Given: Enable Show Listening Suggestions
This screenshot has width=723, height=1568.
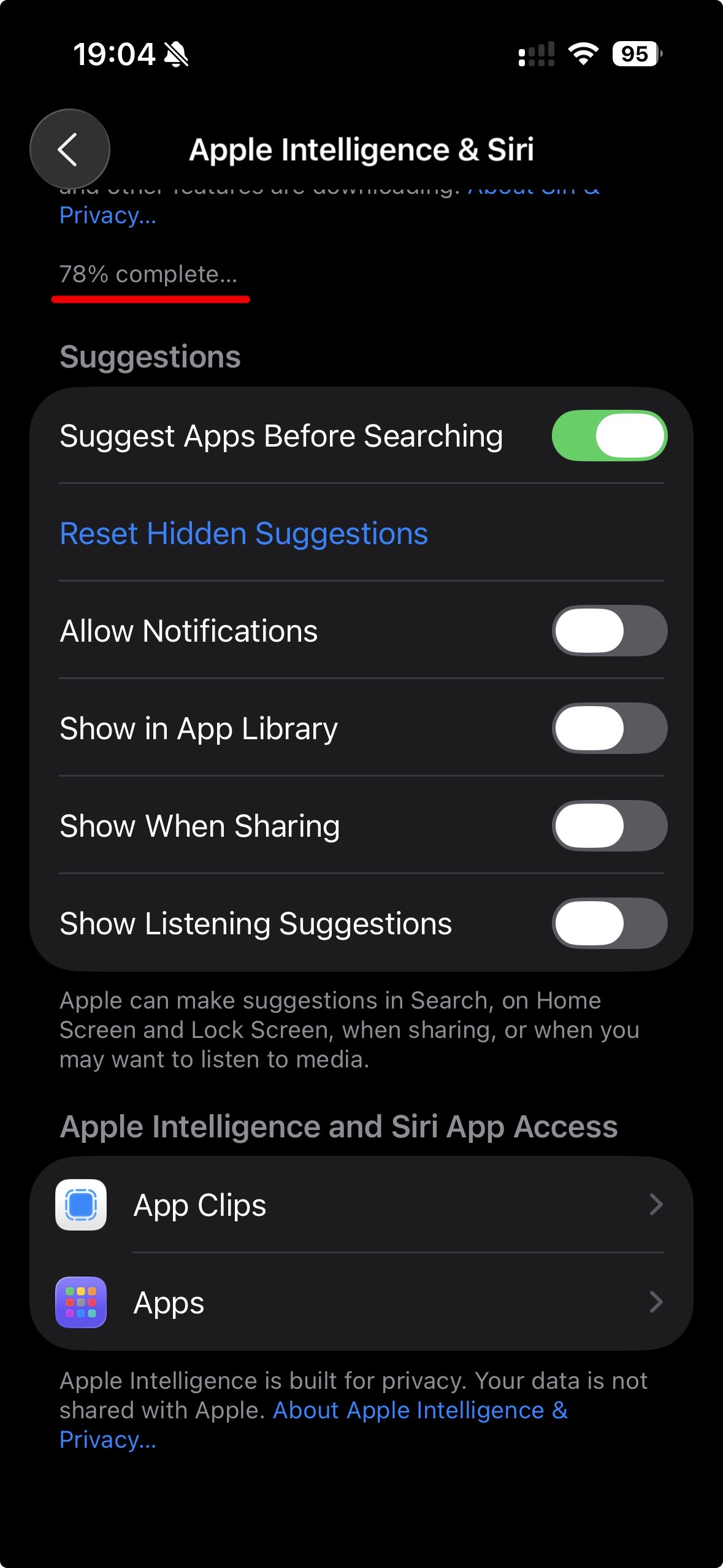Looking at the screenshot, I should click(609, 923).
